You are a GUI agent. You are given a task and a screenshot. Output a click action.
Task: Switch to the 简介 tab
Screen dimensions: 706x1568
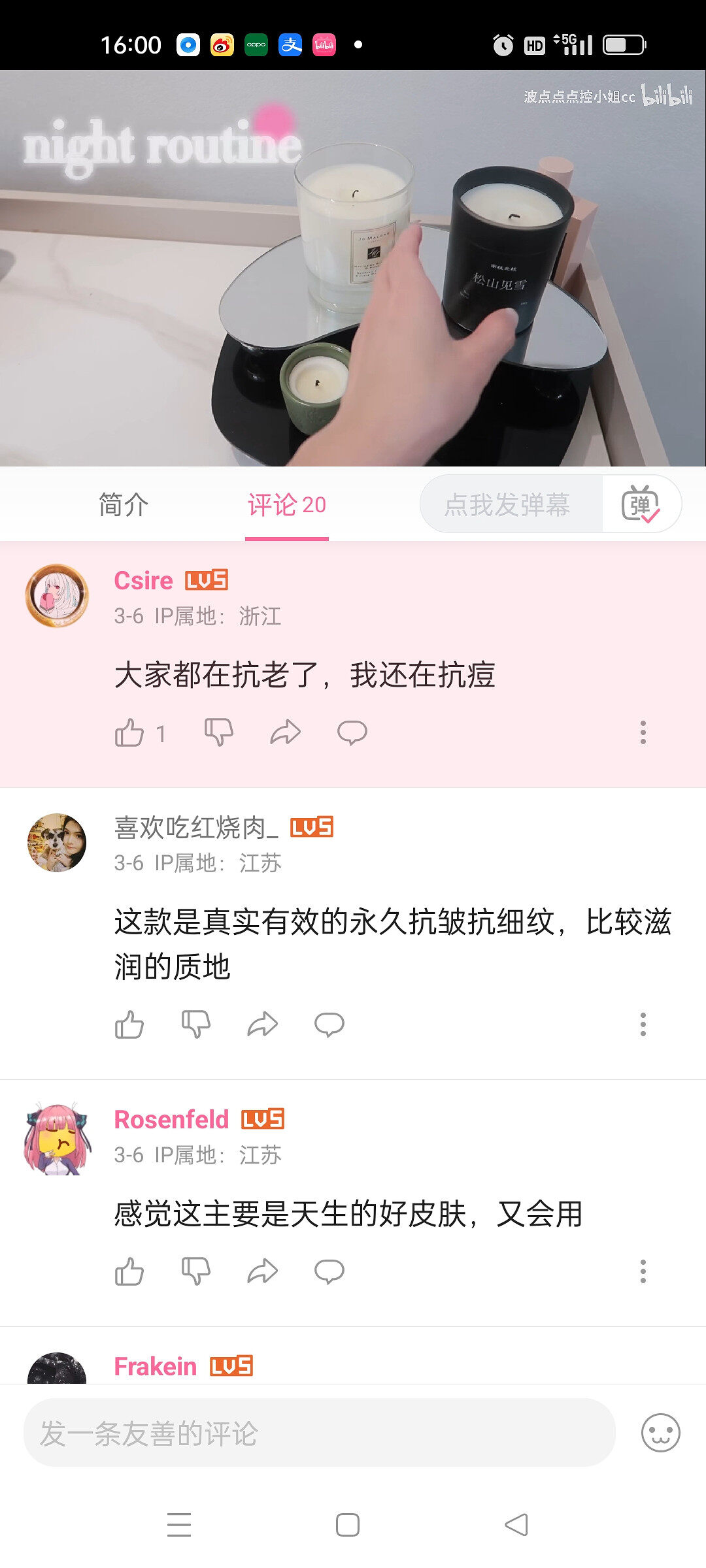click(124, 505)
